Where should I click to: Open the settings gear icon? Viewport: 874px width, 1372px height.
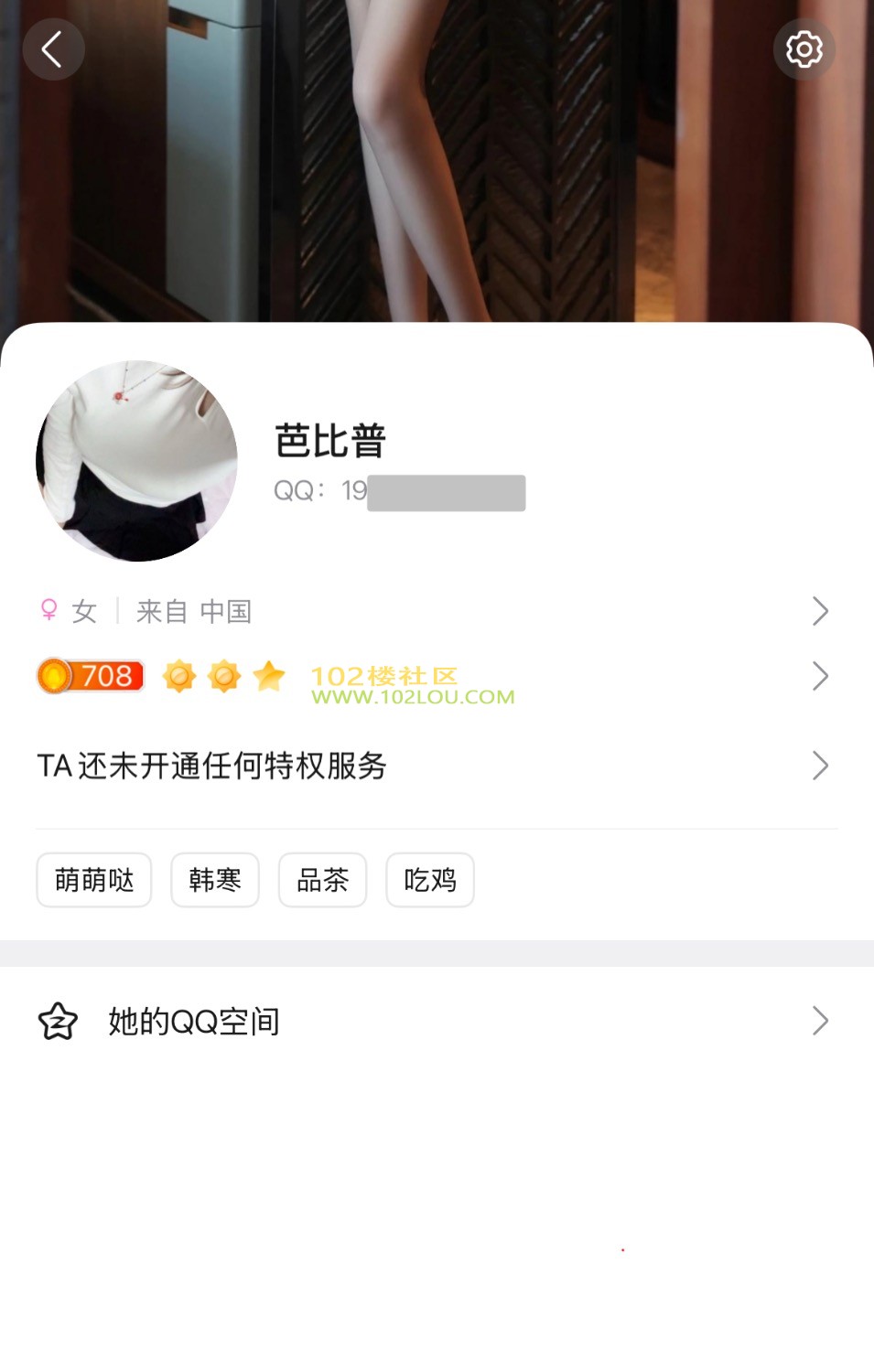pos(804,49)
